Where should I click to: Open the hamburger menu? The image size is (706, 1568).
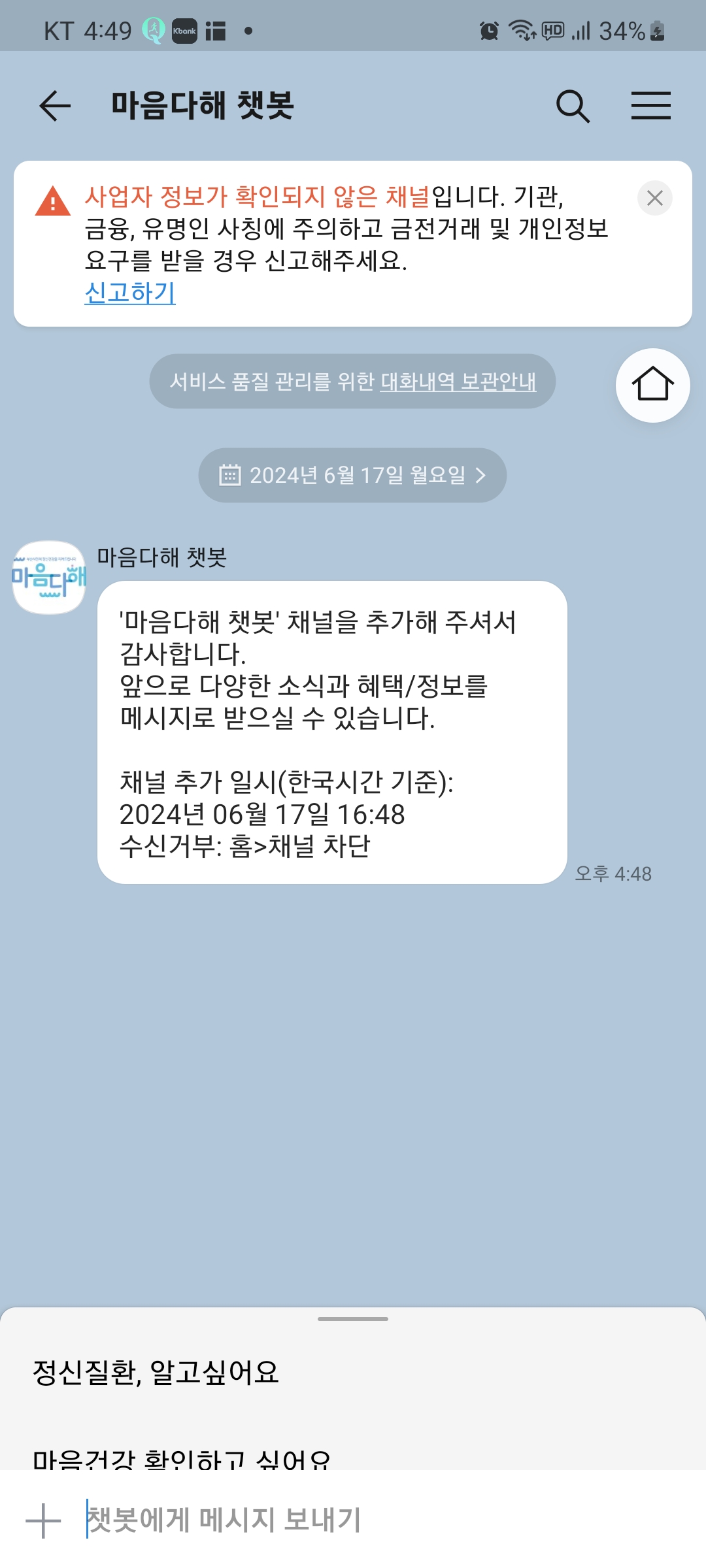pyautogui.click(x=650, y=106)
